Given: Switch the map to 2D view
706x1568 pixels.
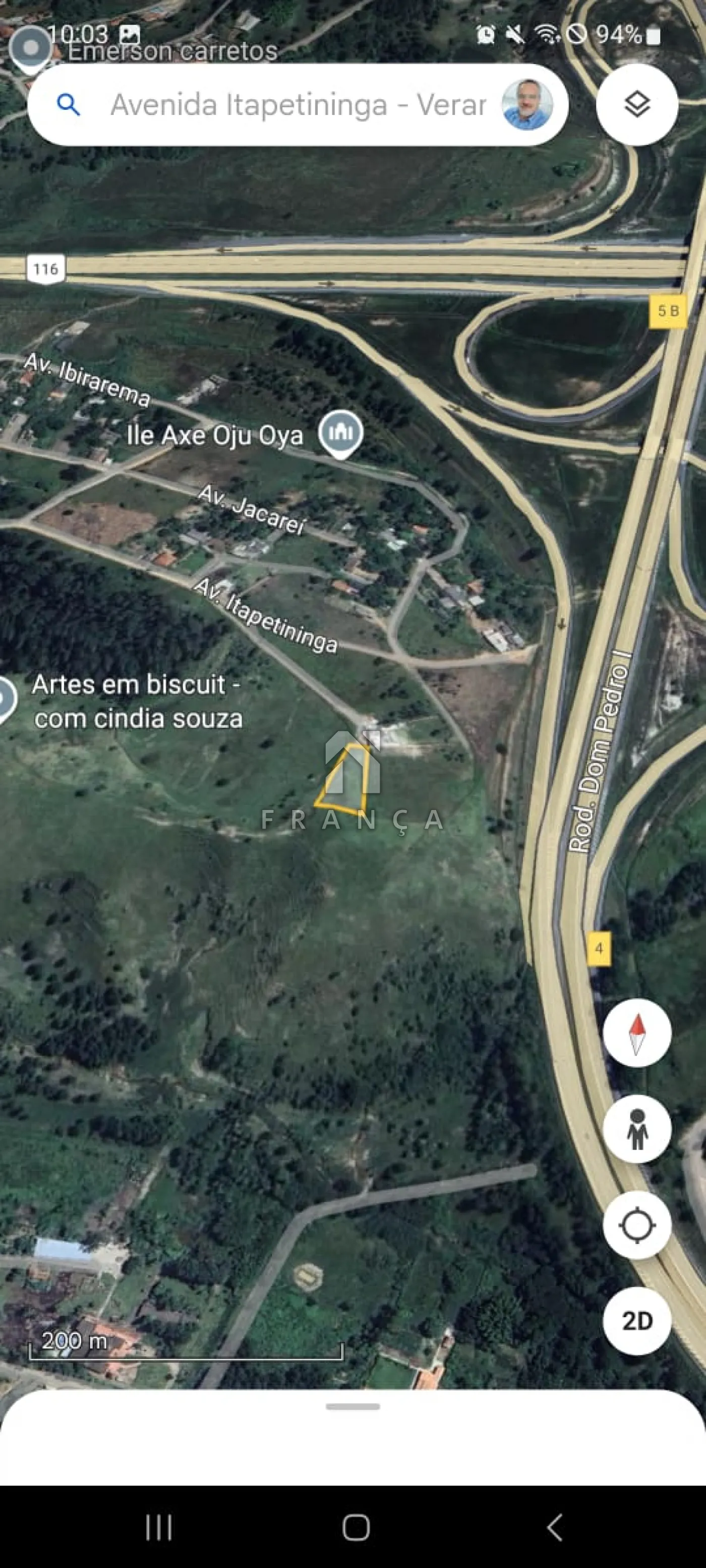Looking at the screenshot, I should point(636,1321).
